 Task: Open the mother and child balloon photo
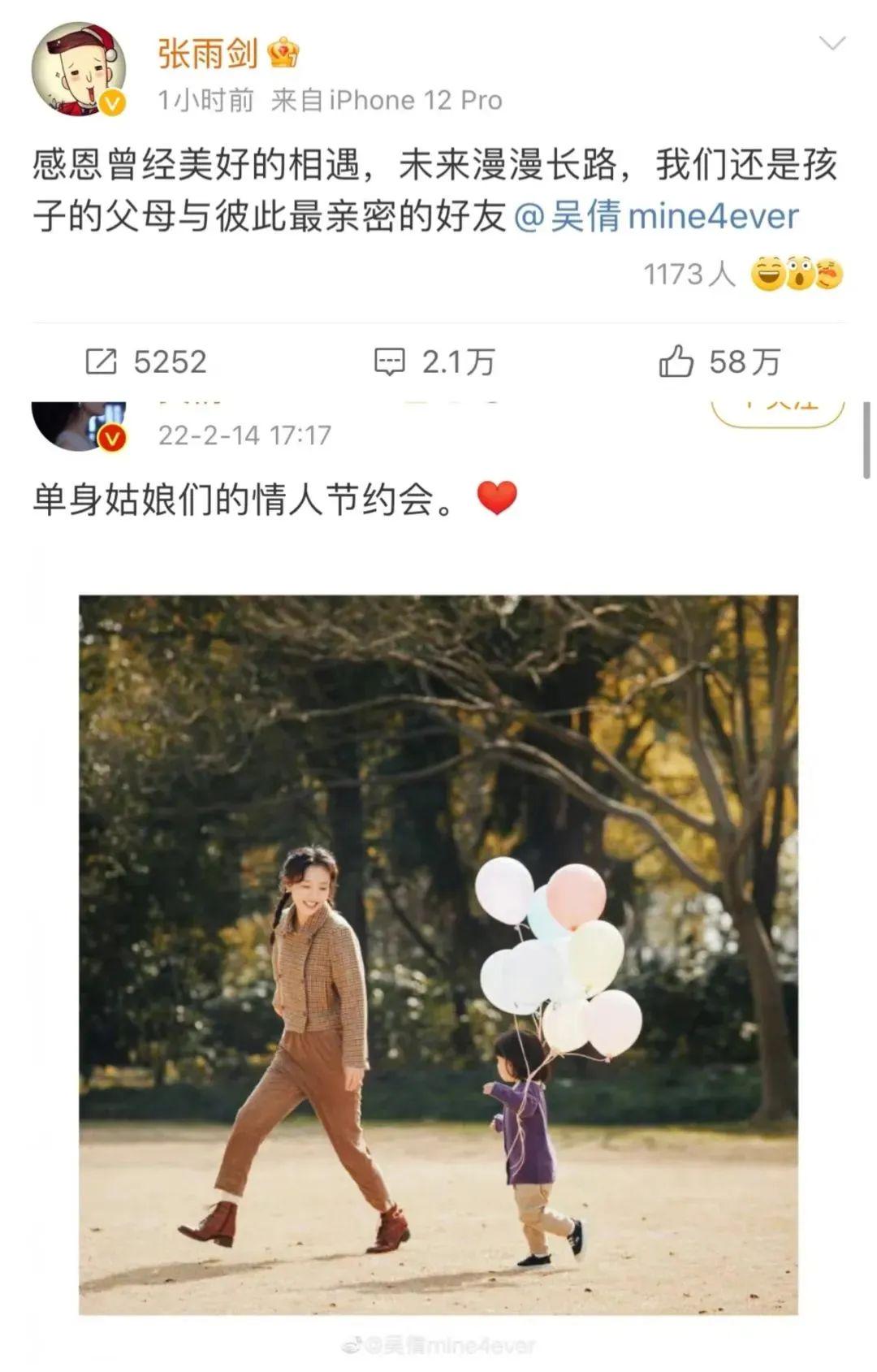[438, 954]
